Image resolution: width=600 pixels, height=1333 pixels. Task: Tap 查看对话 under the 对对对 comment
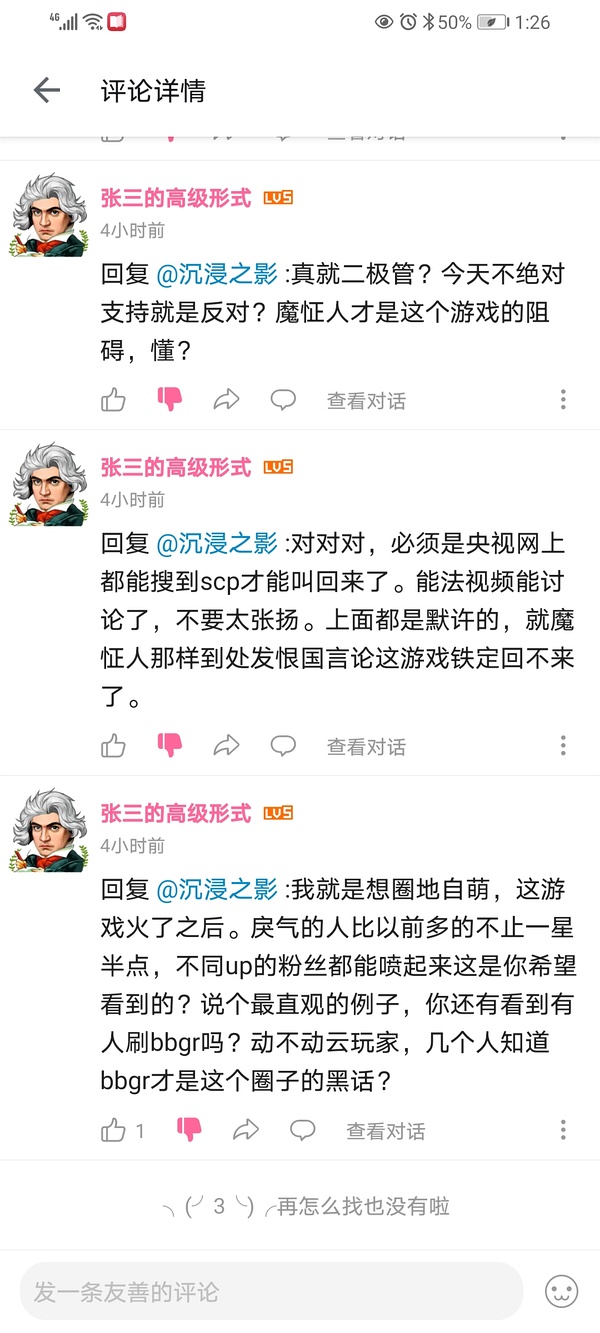[x=366, y=746]
